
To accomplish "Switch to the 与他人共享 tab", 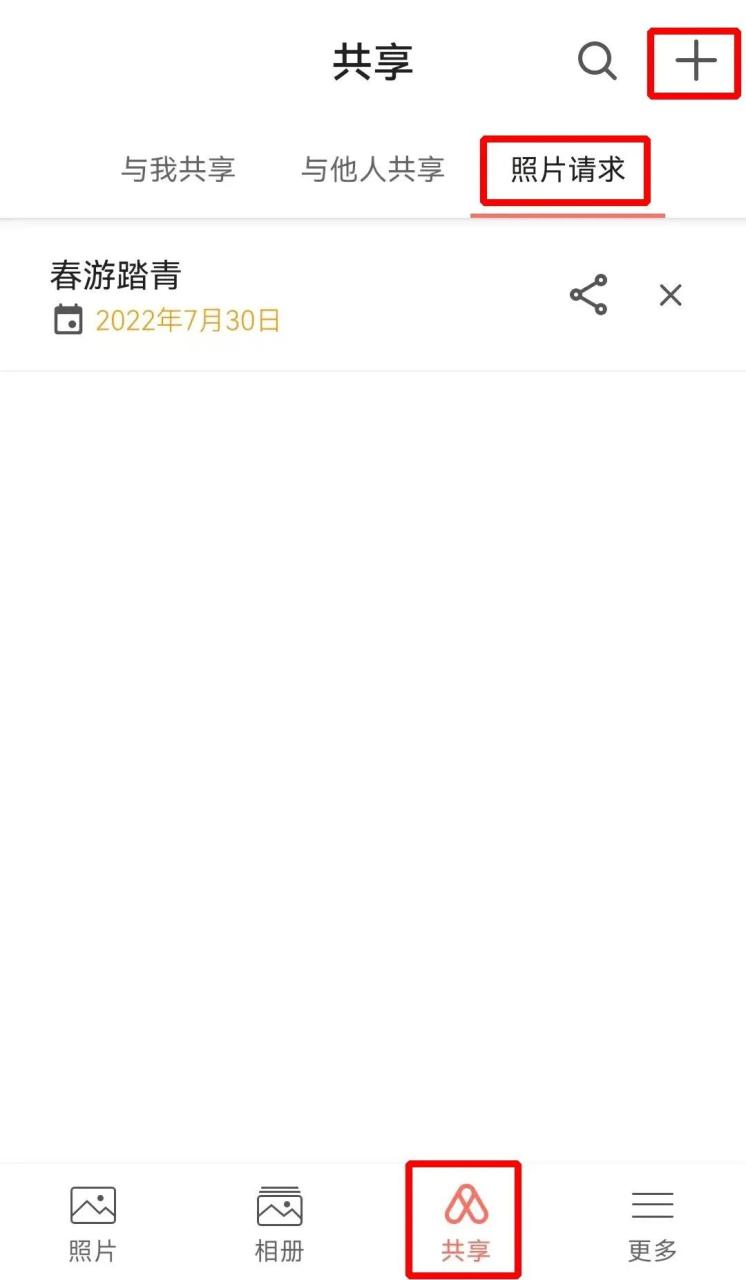I will 372,170.
